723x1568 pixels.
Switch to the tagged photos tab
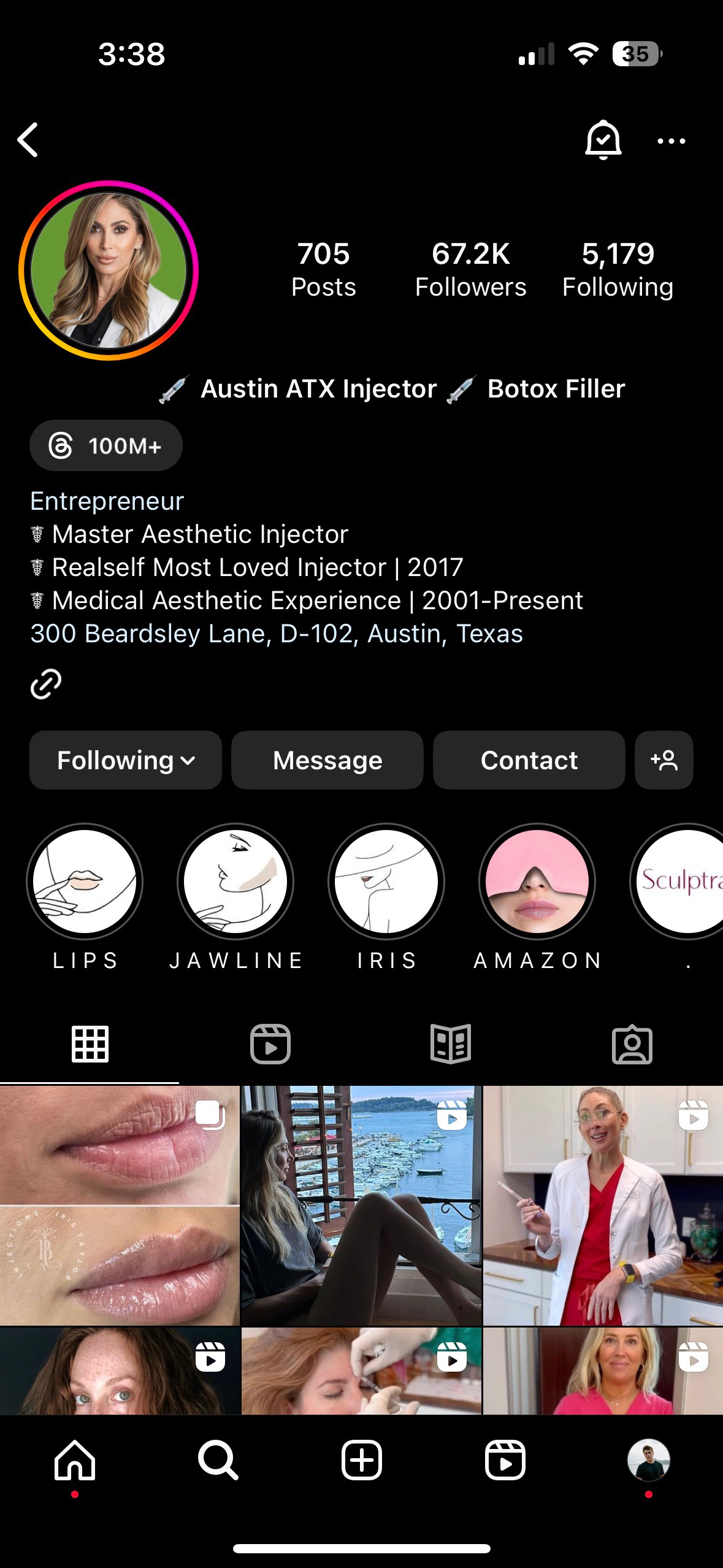click(632, 1043)
